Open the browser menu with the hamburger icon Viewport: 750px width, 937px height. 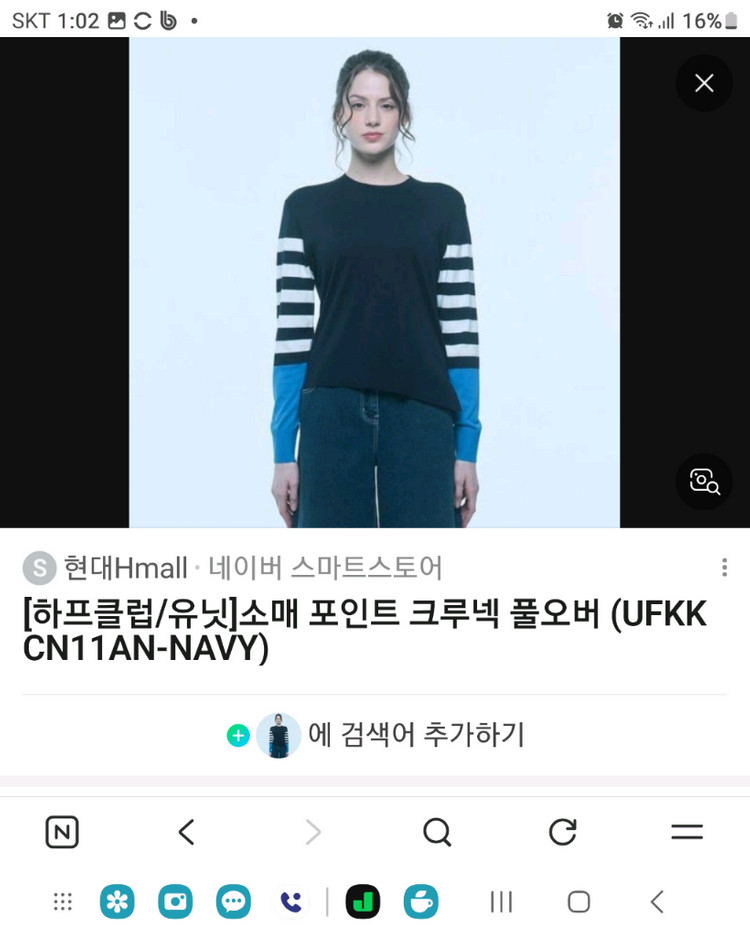point(686,831)
